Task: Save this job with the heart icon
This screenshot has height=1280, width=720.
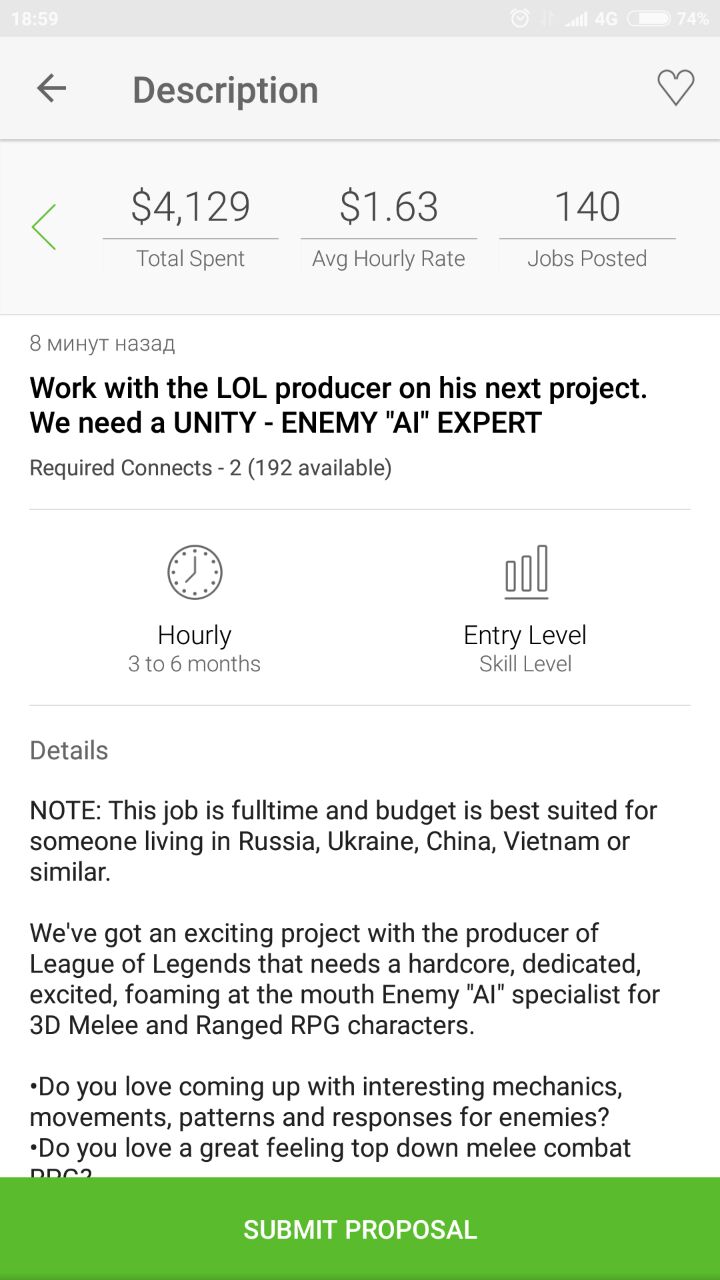Action: [x=675, y=89]
